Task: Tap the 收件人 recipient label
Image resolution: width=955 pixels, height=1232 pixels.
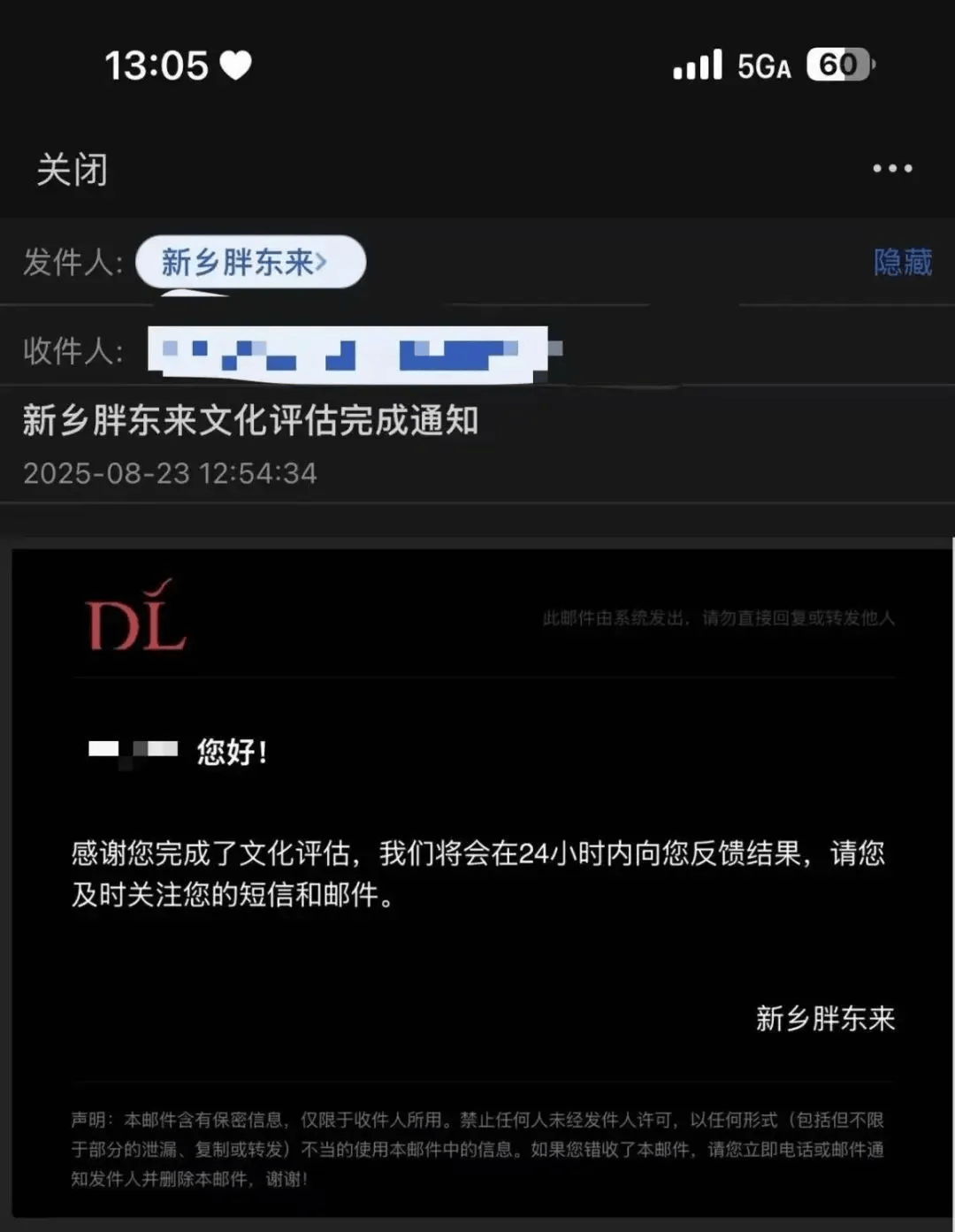Action: (73, 348)
